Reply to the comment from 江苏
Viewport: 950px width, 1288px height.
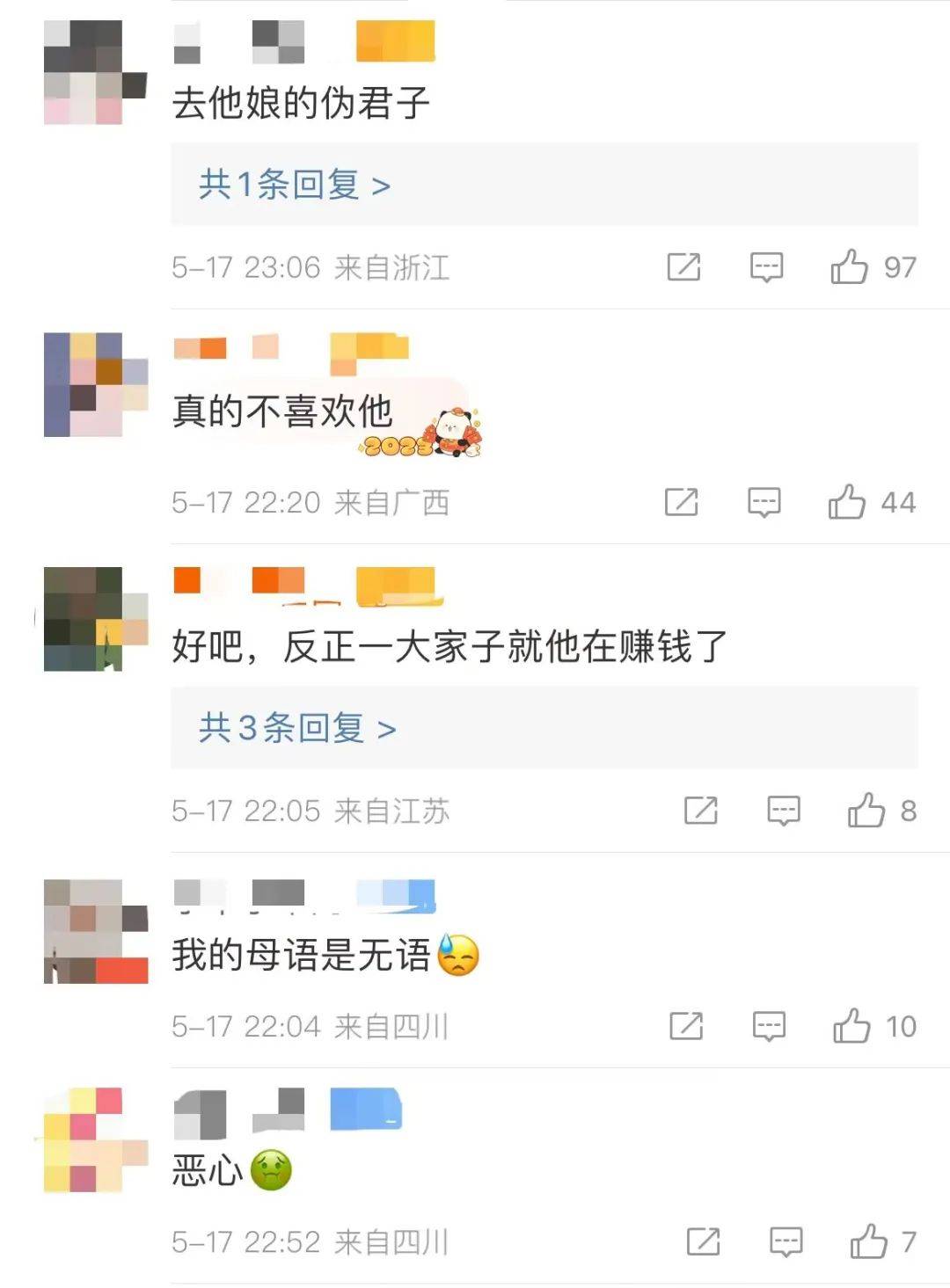click(783, 811)
